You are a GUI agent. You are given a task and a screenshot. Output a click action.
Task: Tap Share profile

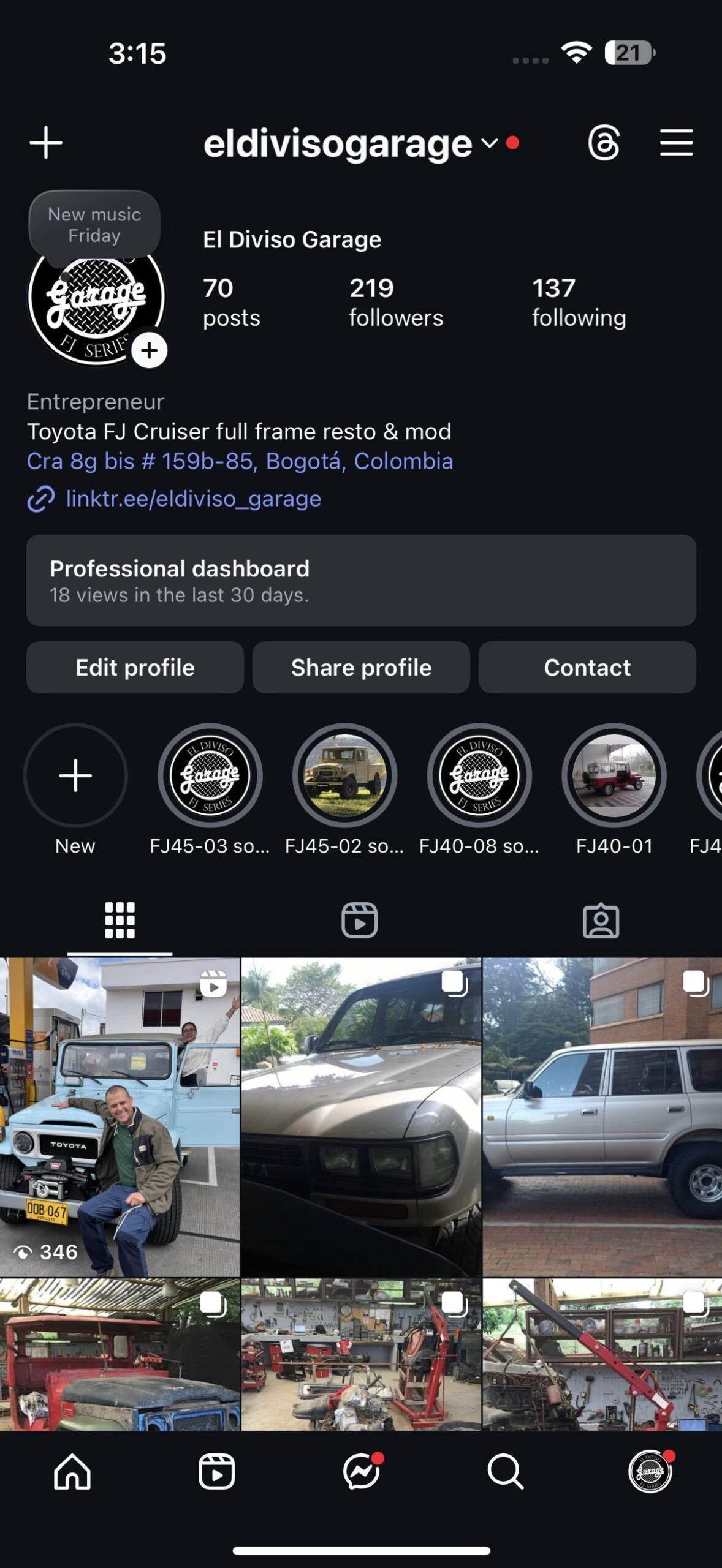pyautogui.click(x=361, y=668)
